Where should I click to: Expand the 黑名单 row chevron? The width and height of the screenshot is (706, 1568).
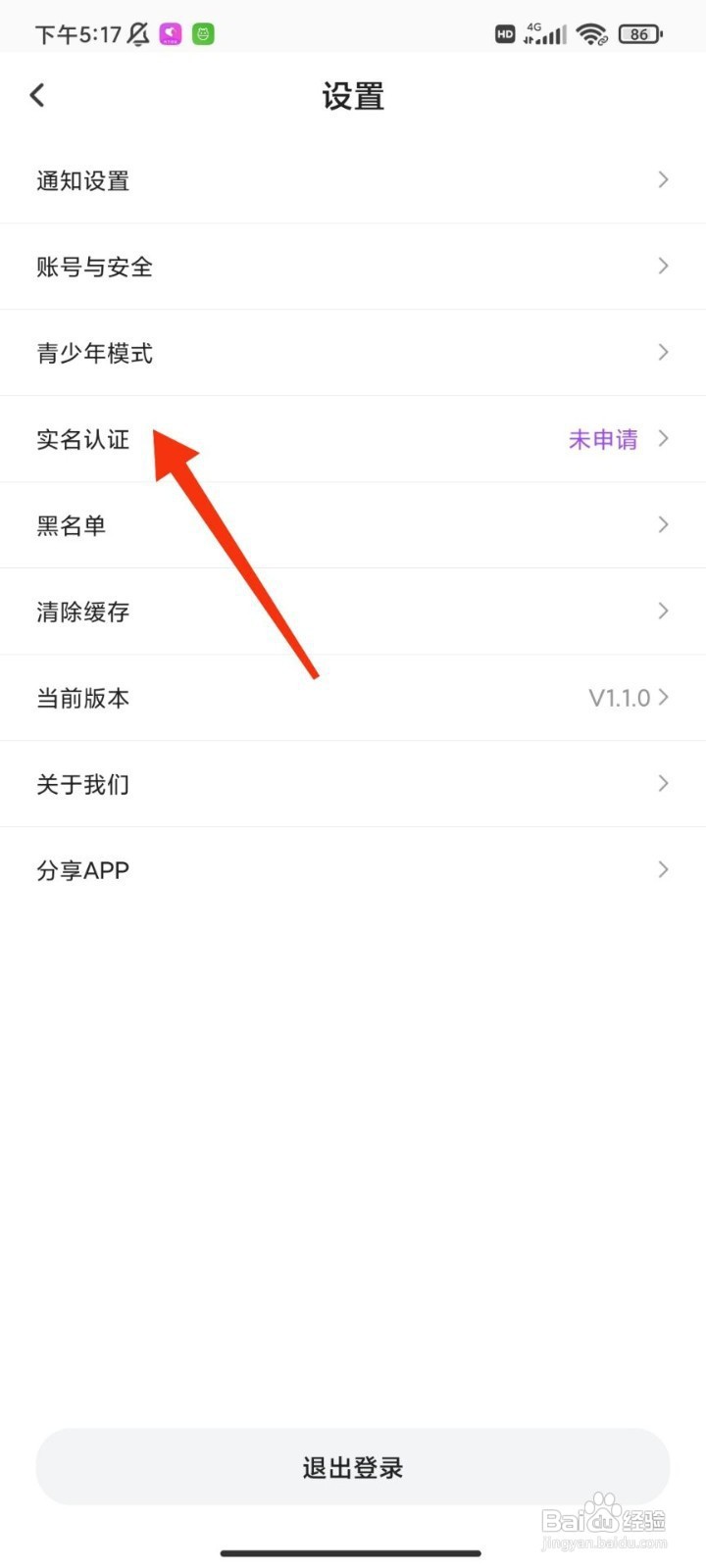click(663, 525)
